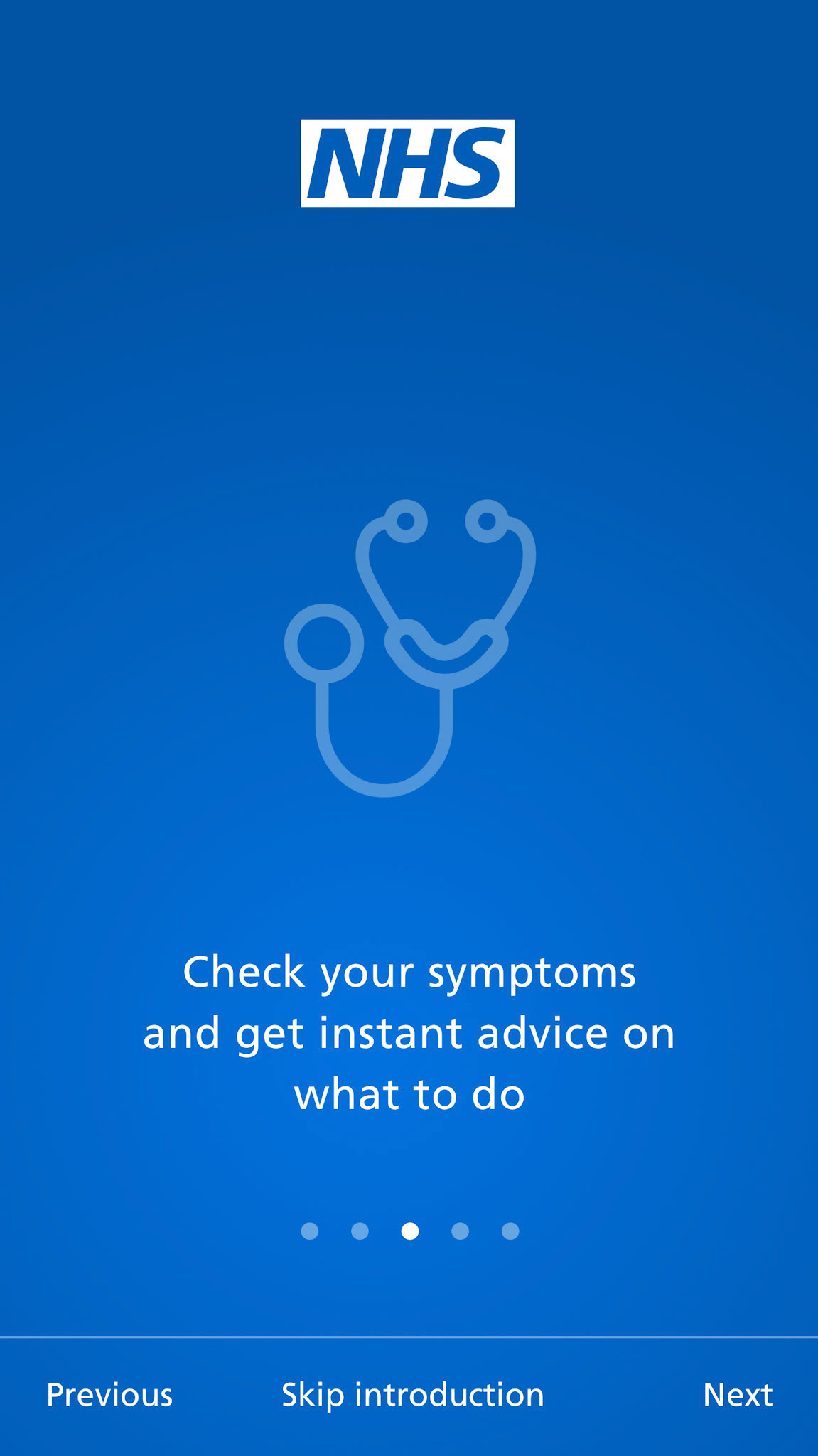Select the fifth page indicator dot

(510, 1231)
